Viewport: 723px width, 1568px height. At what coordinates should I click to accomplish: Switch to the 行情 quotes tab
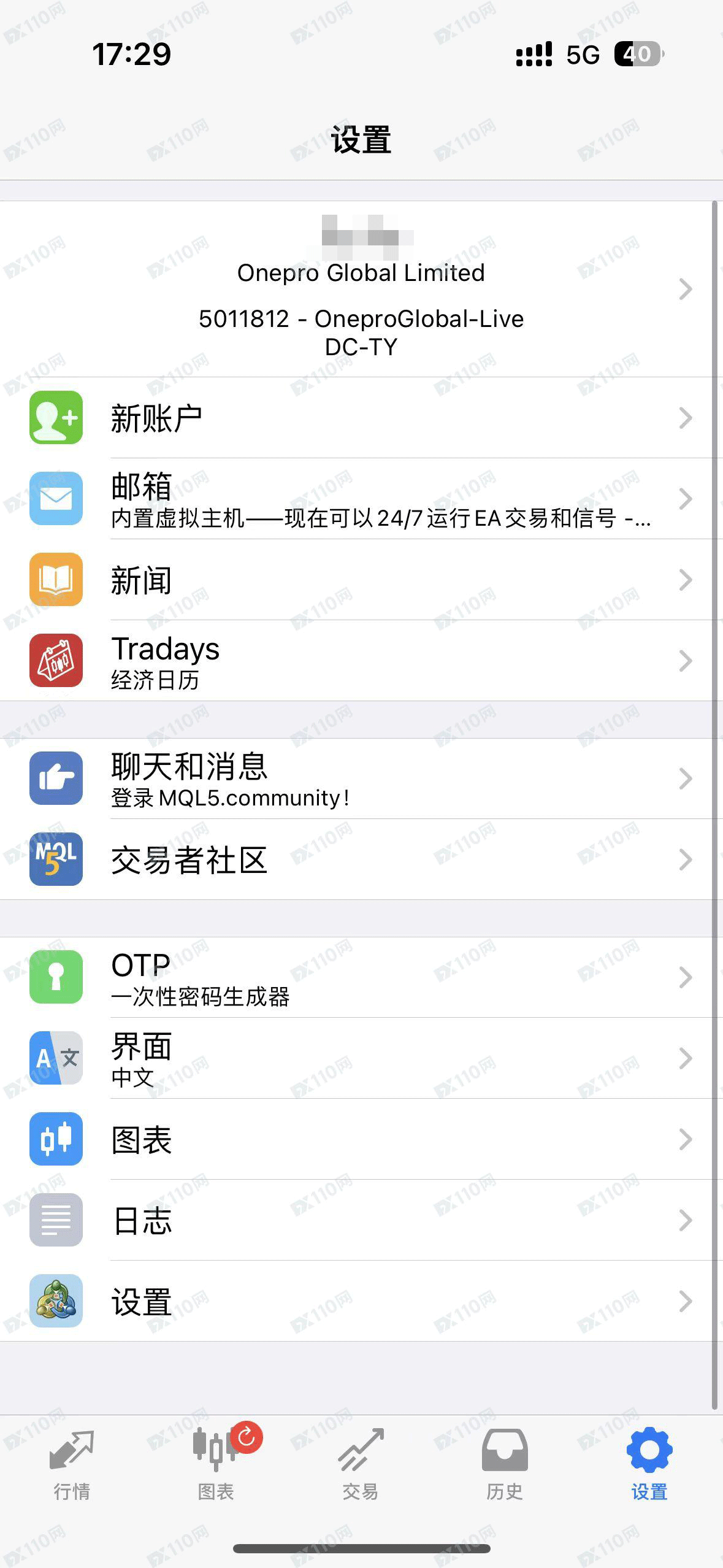coord(72,1465)
